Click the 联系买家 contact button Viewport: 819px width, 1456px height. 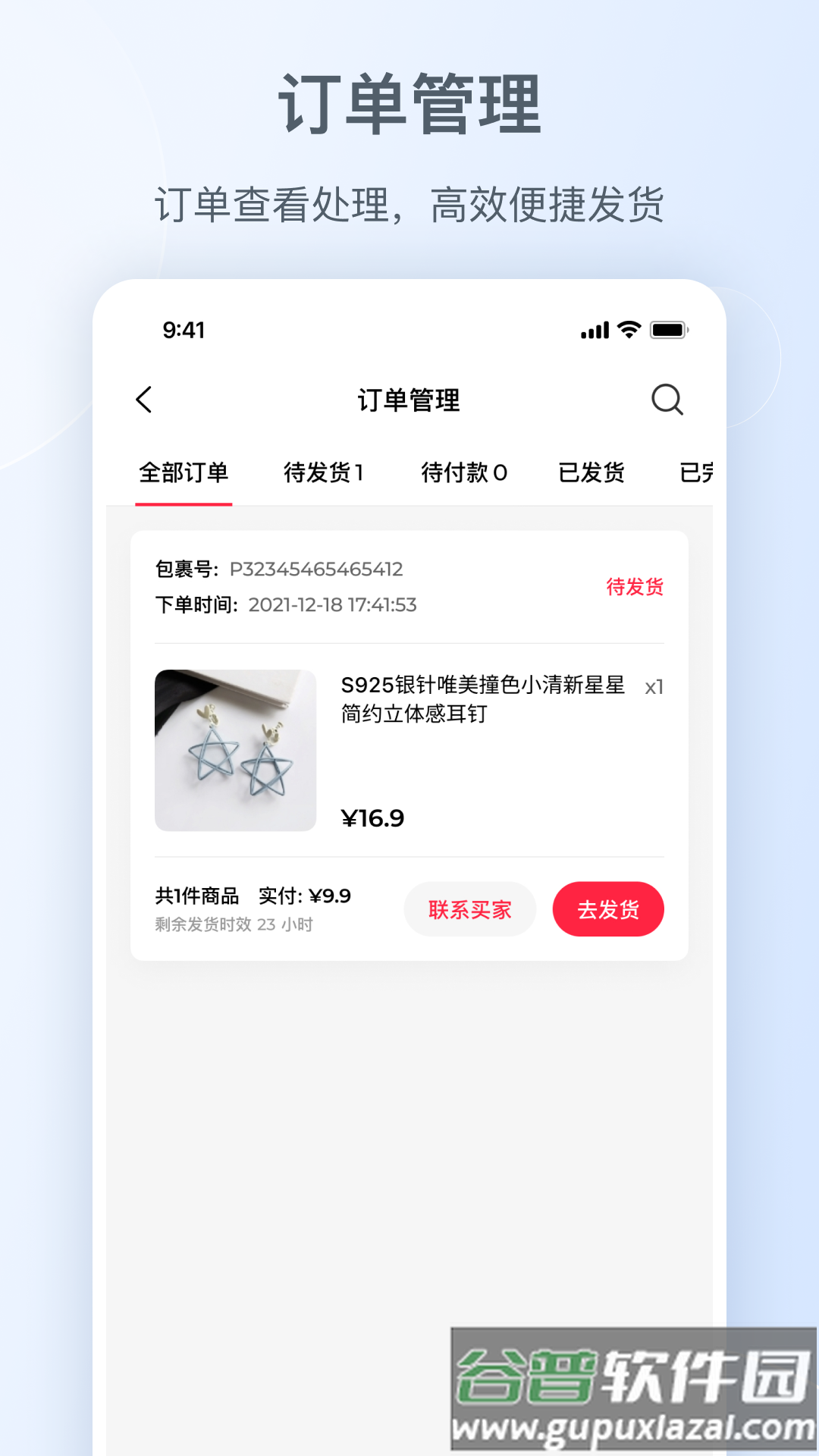pyautogui.click(x=469, y=908)
